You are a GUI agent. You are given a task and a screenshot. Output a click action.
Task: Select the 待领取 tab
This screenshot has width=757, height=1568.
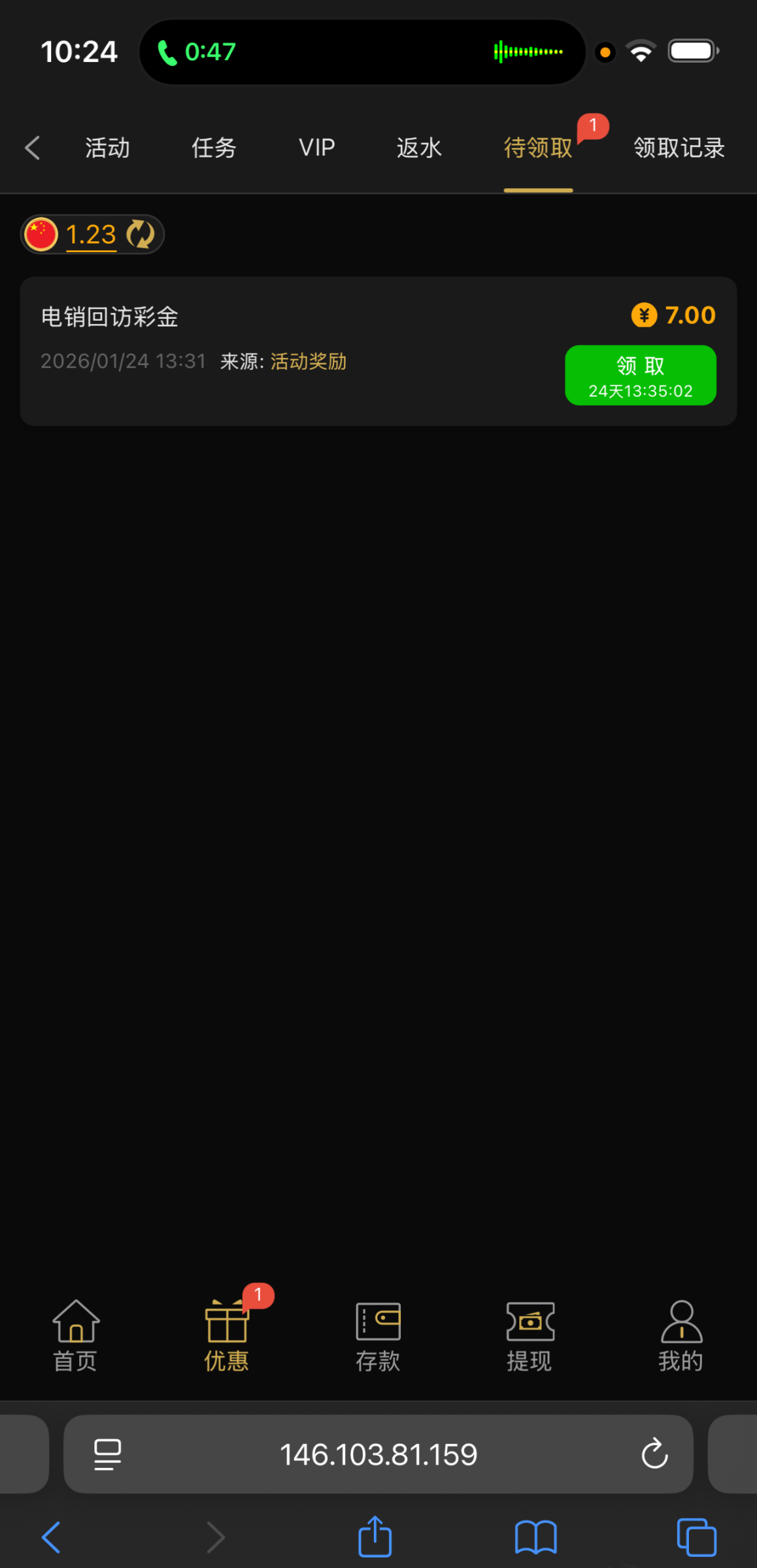[x=538, y=148]
